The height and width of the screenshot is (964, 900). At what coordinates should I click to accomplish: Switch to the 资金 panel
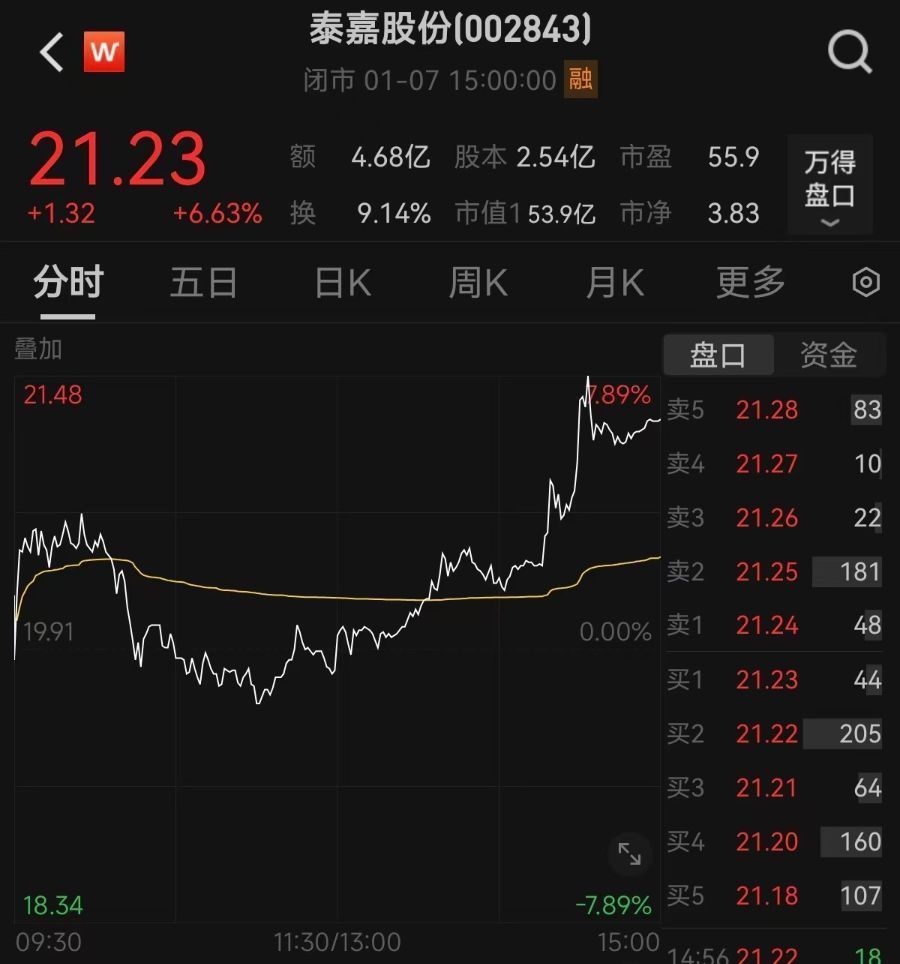[x=829, y=355]
